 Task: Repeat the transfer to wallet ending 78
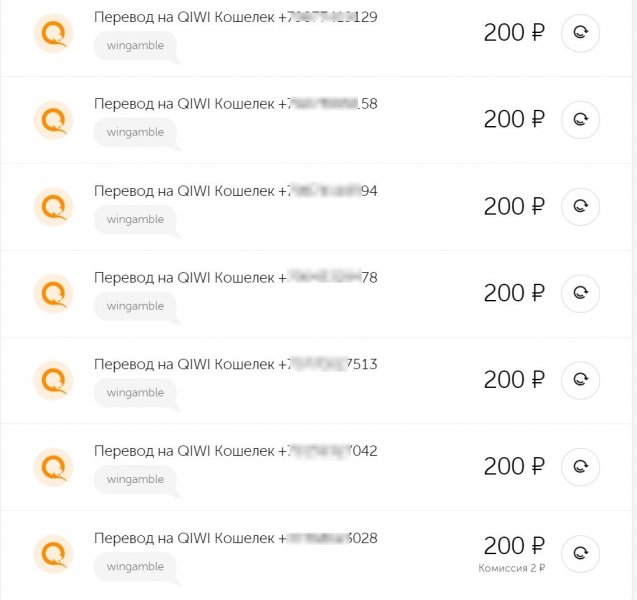pos(580,294)
